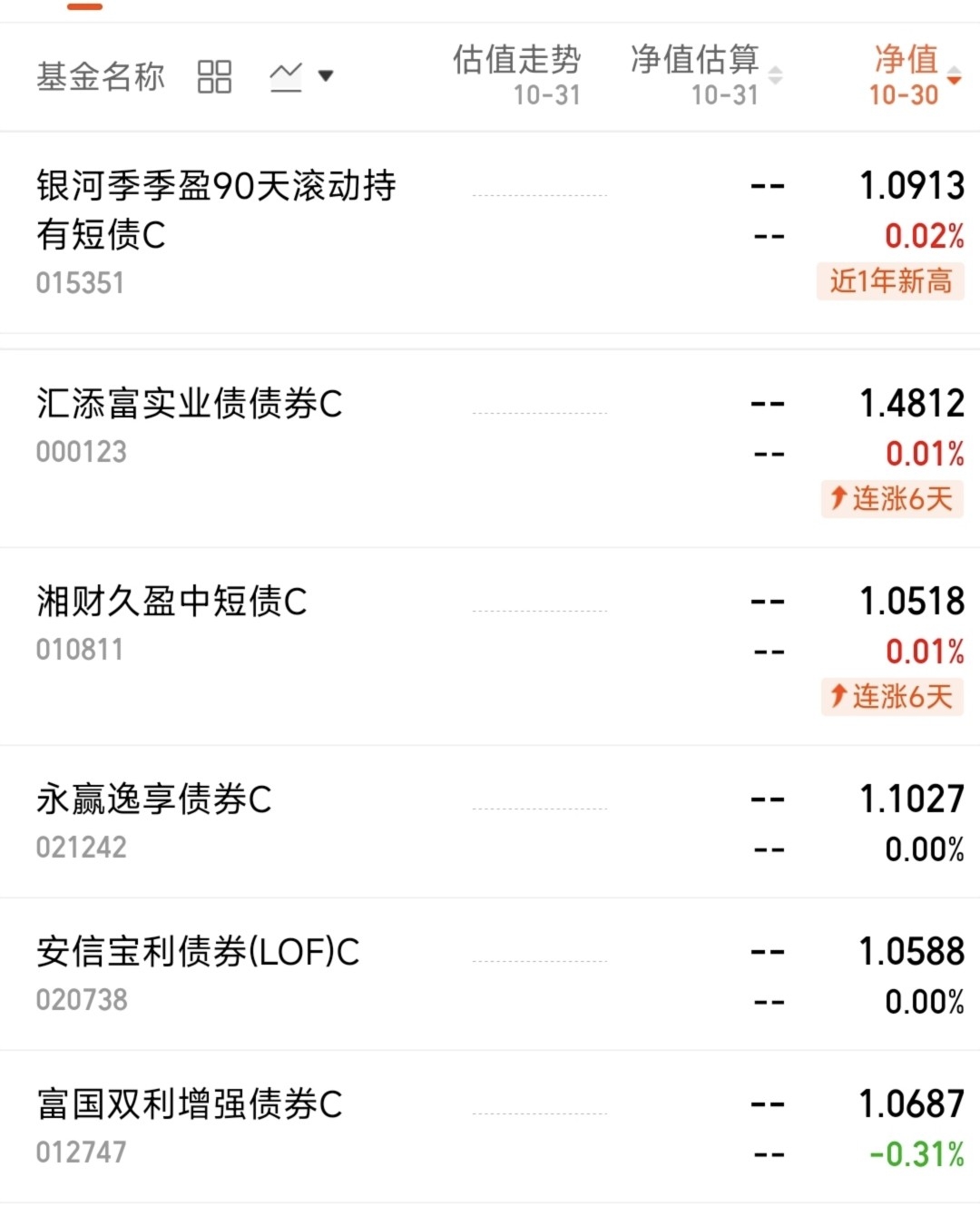
Task: Switch fund list to grid view
Action: pyautogui.click(x=214, y=77)
